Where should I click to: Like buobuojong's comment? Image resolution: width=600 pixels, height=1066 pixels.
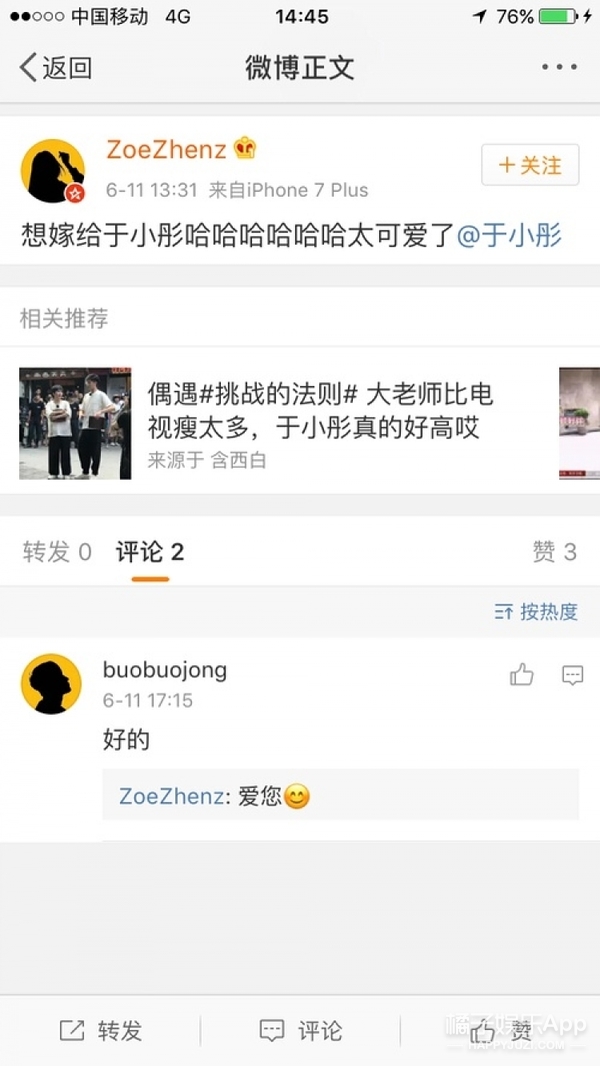coord(521,675)
